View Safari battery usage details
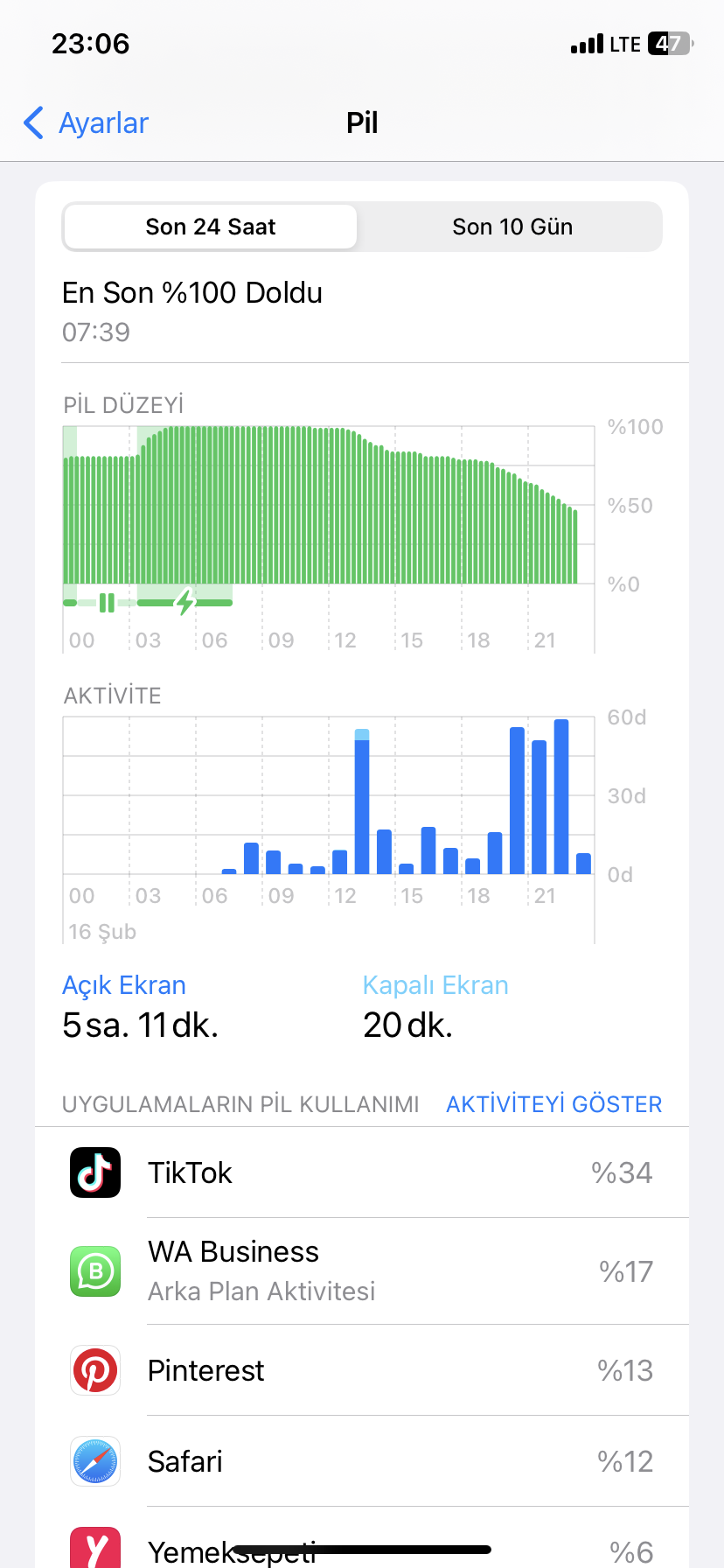The height and width of the screenshot is (1568, 724). click(362, 1461)
